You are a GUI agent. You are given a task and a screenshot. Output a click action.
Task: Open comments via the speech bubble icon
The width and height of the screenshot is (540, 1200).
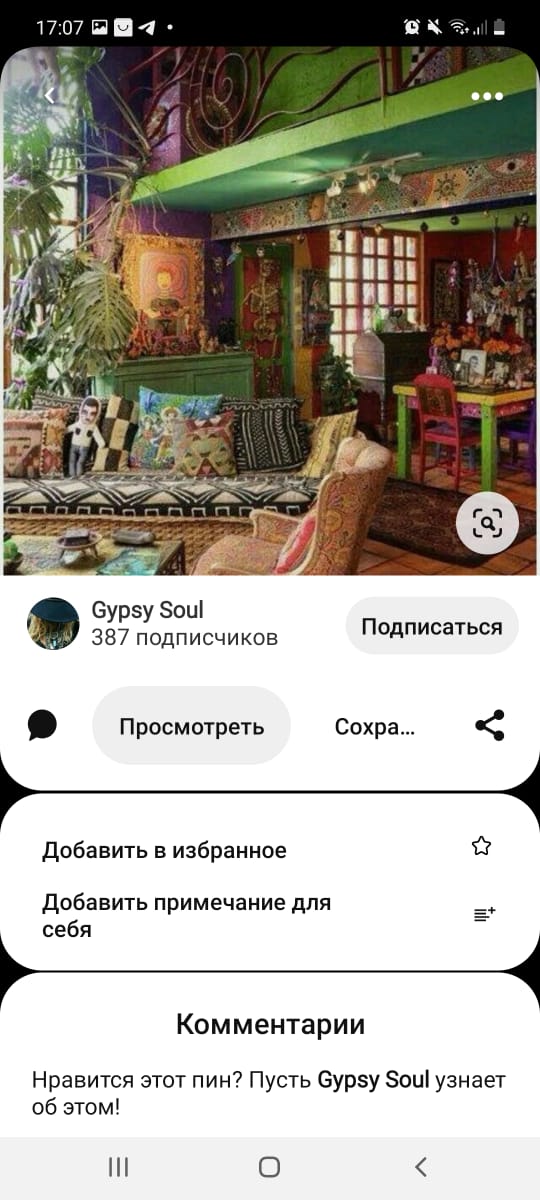[42, 726]
